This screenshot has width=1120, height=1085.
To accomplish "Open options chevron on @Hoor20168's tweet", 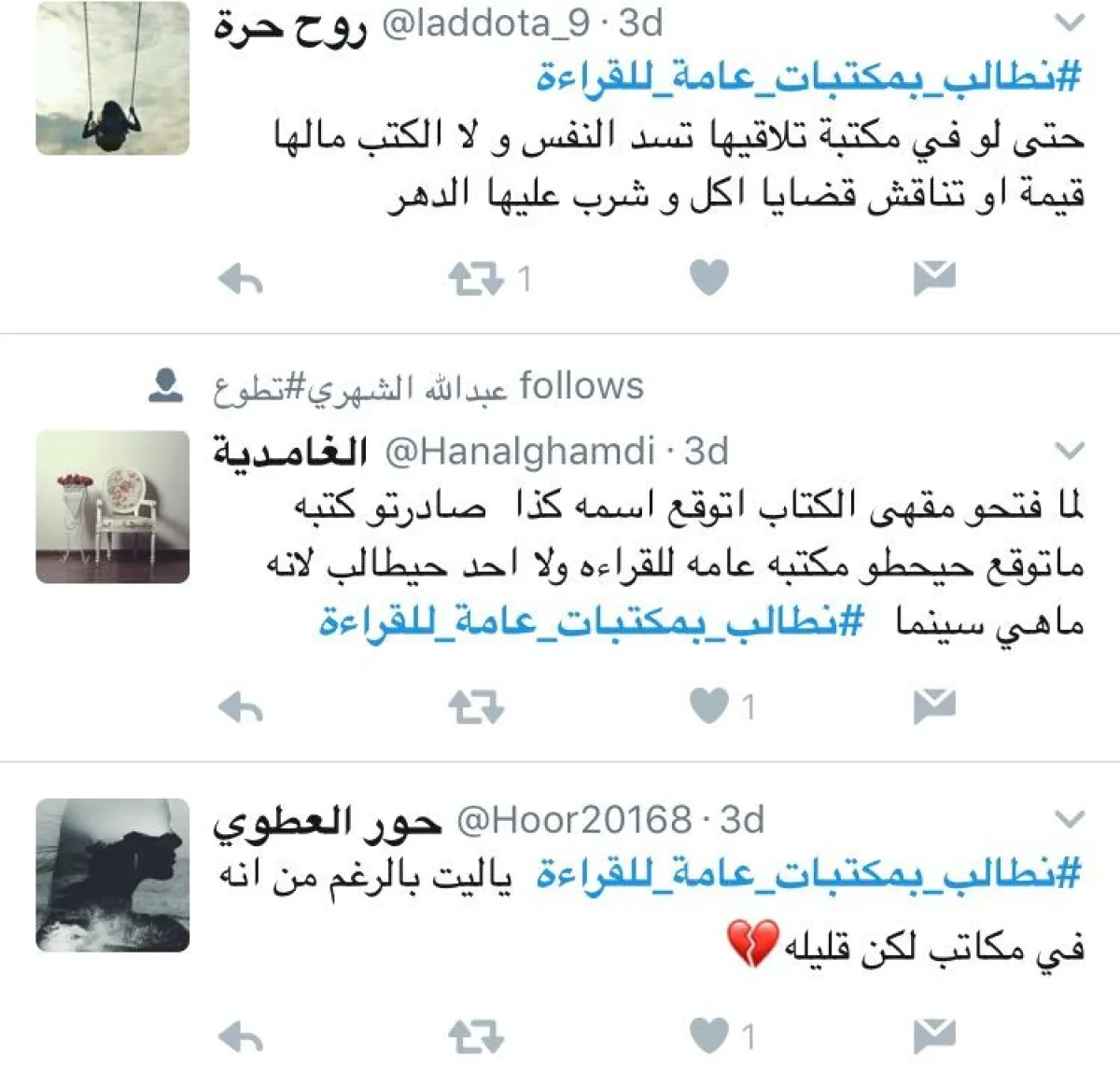I will point(1070,820).
